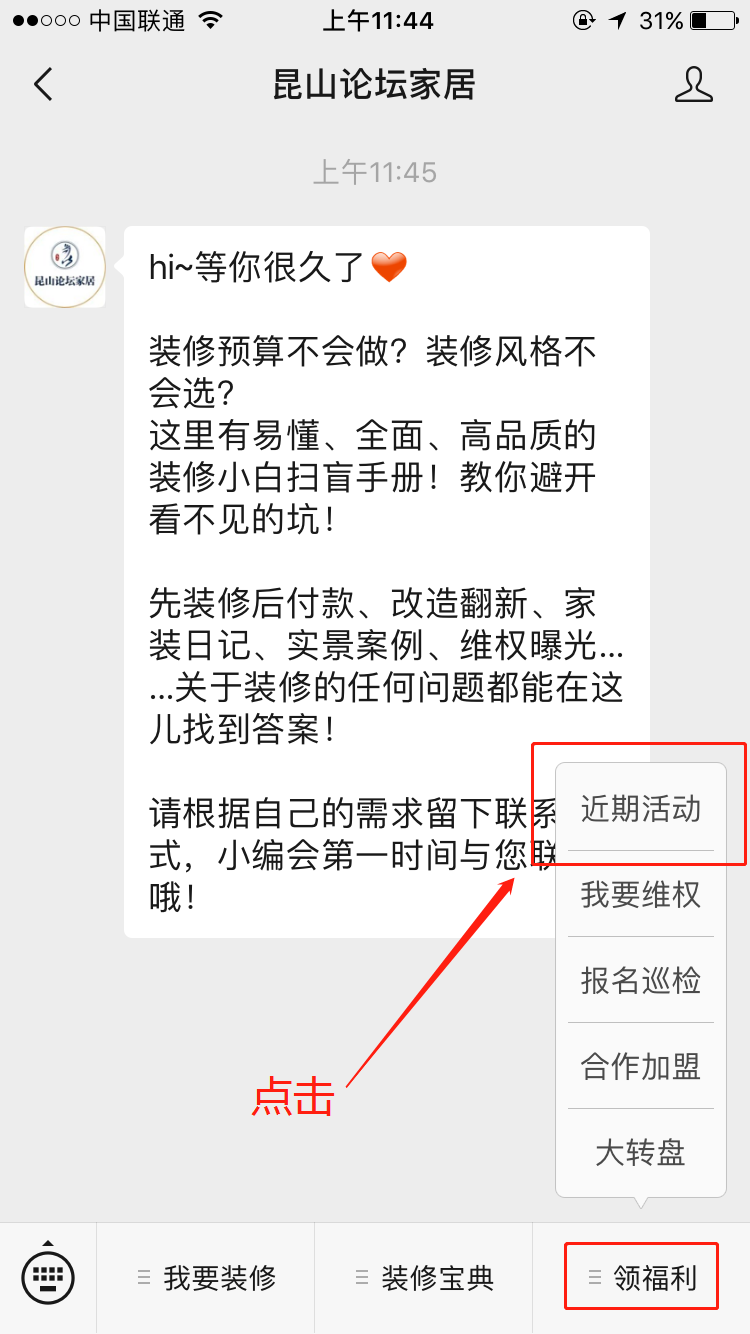Go back to the previous screen
The image size is (750, 1334).
point(43,85)
